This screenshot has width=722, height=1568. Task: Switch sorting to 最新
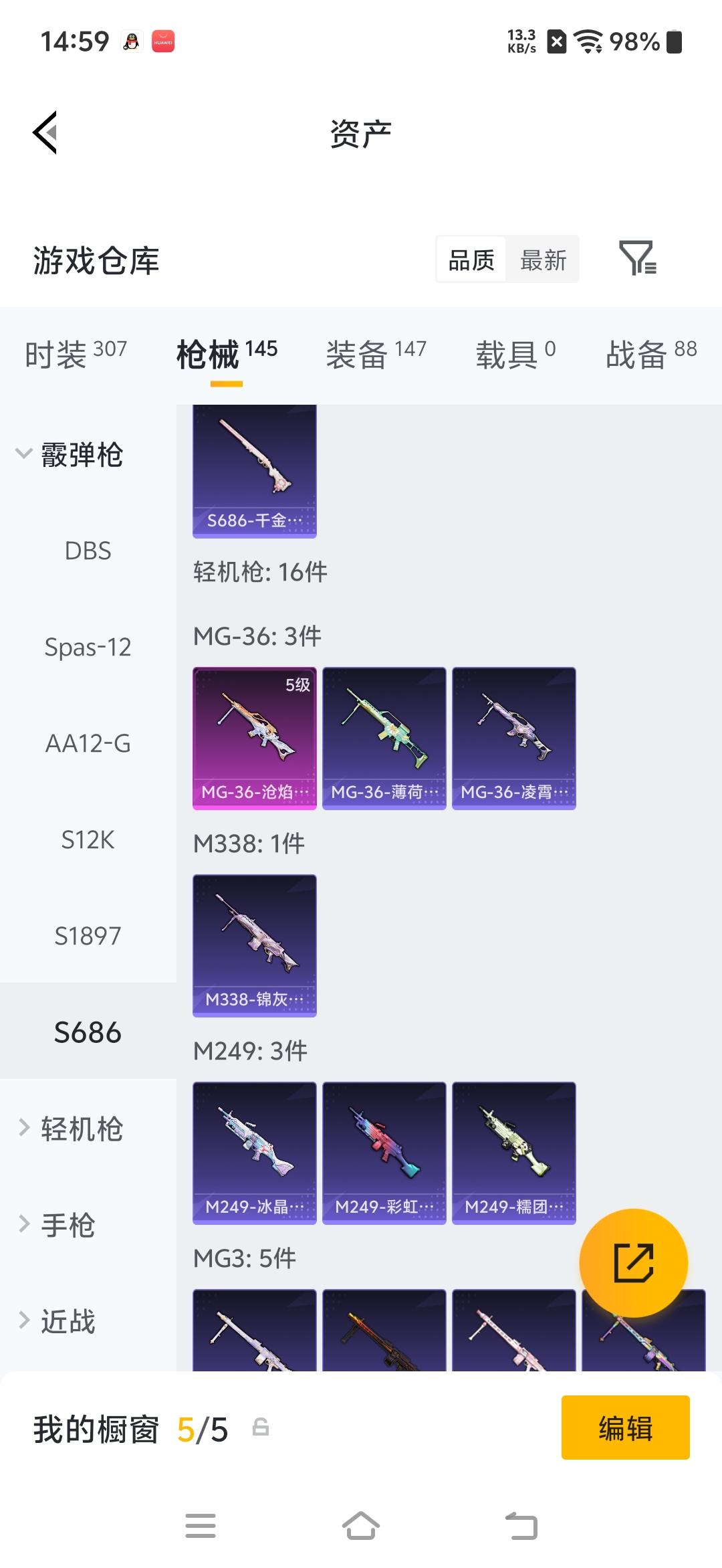coord(543,260)
